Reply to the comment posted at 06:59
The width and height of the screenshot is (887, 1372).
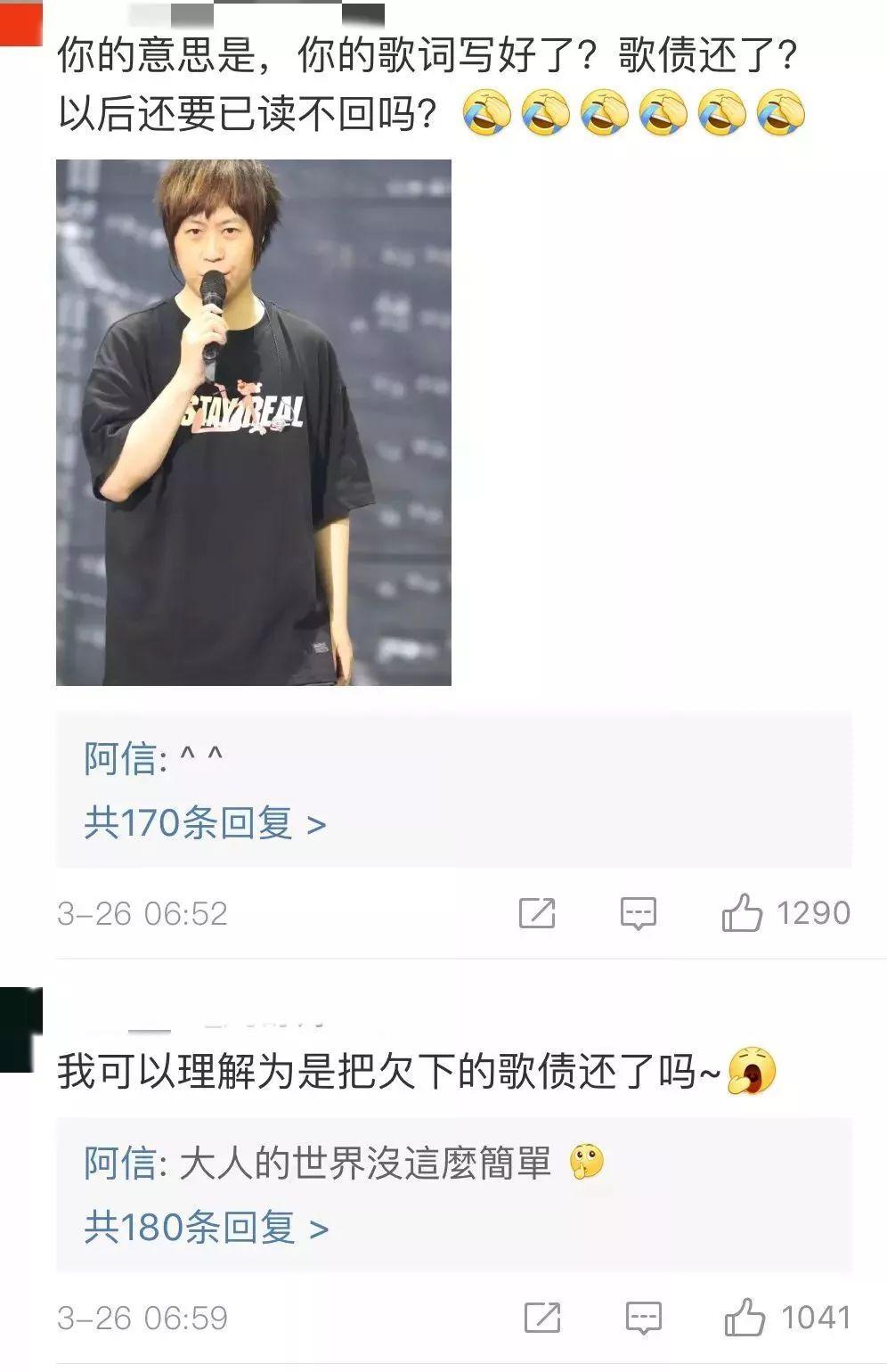click(643, 1318)
